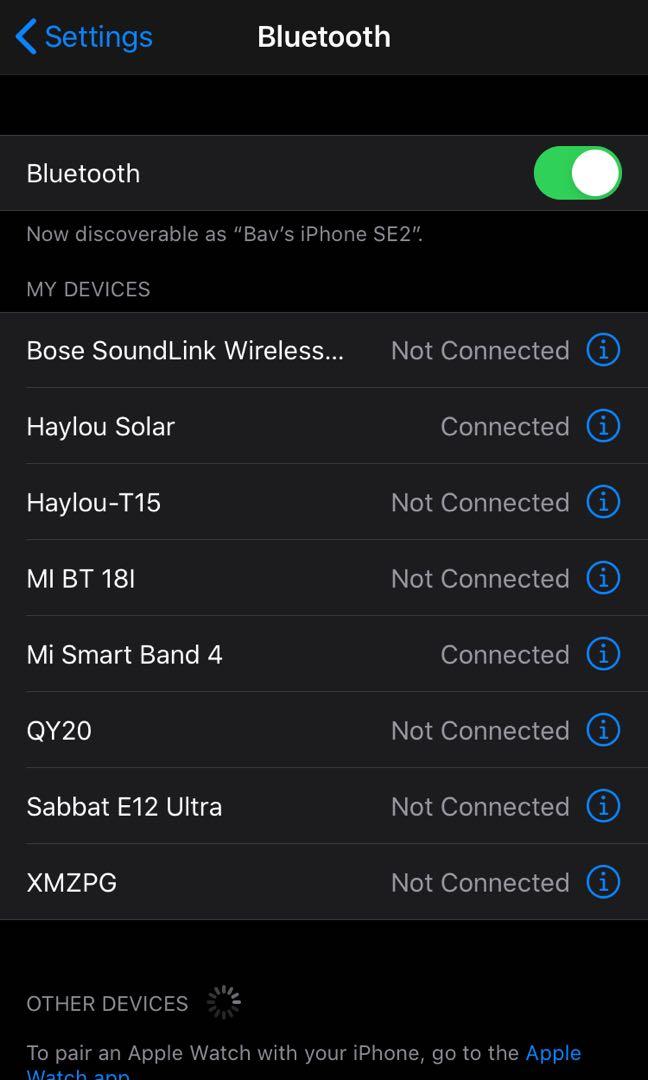Open QY20 info icon
This screenshot has height=1080, width=648.
(603, 730)
